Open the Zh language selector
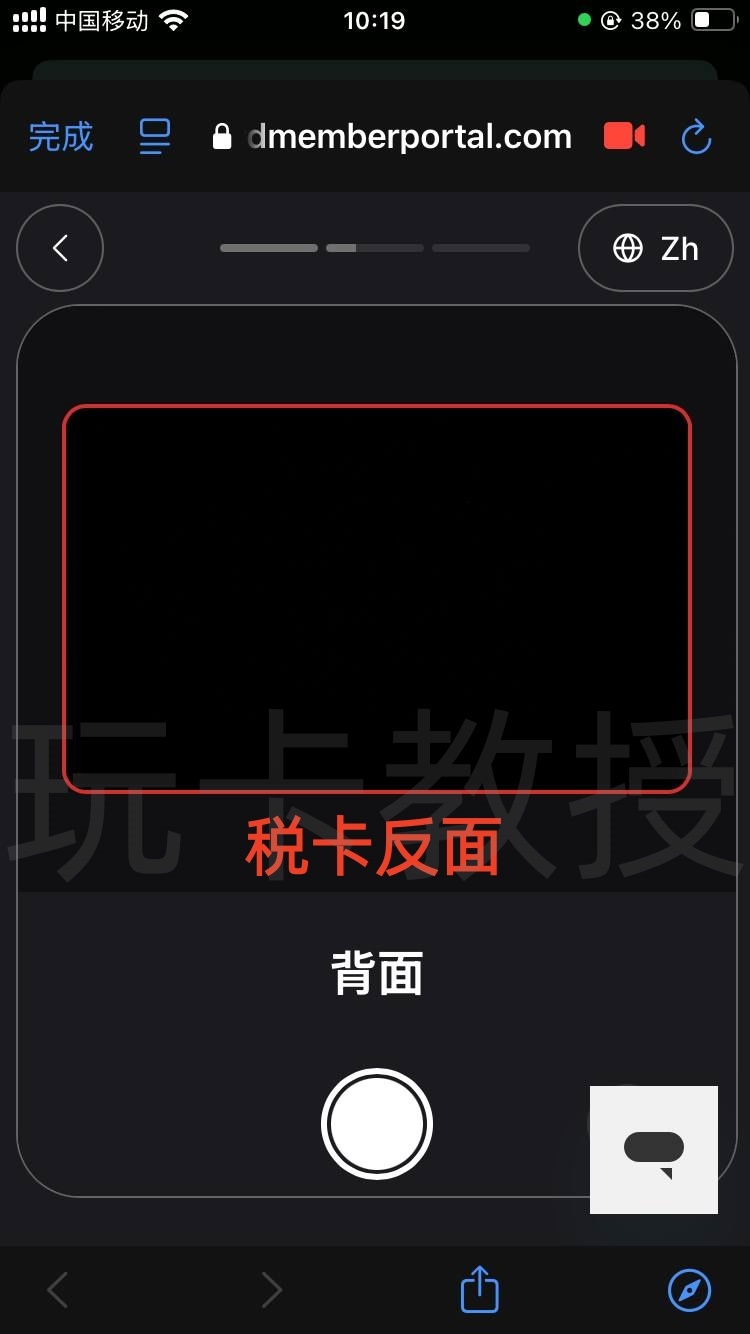Image resolution: width=750 pixels, height=1334 pixels. [x=656, y=248]
